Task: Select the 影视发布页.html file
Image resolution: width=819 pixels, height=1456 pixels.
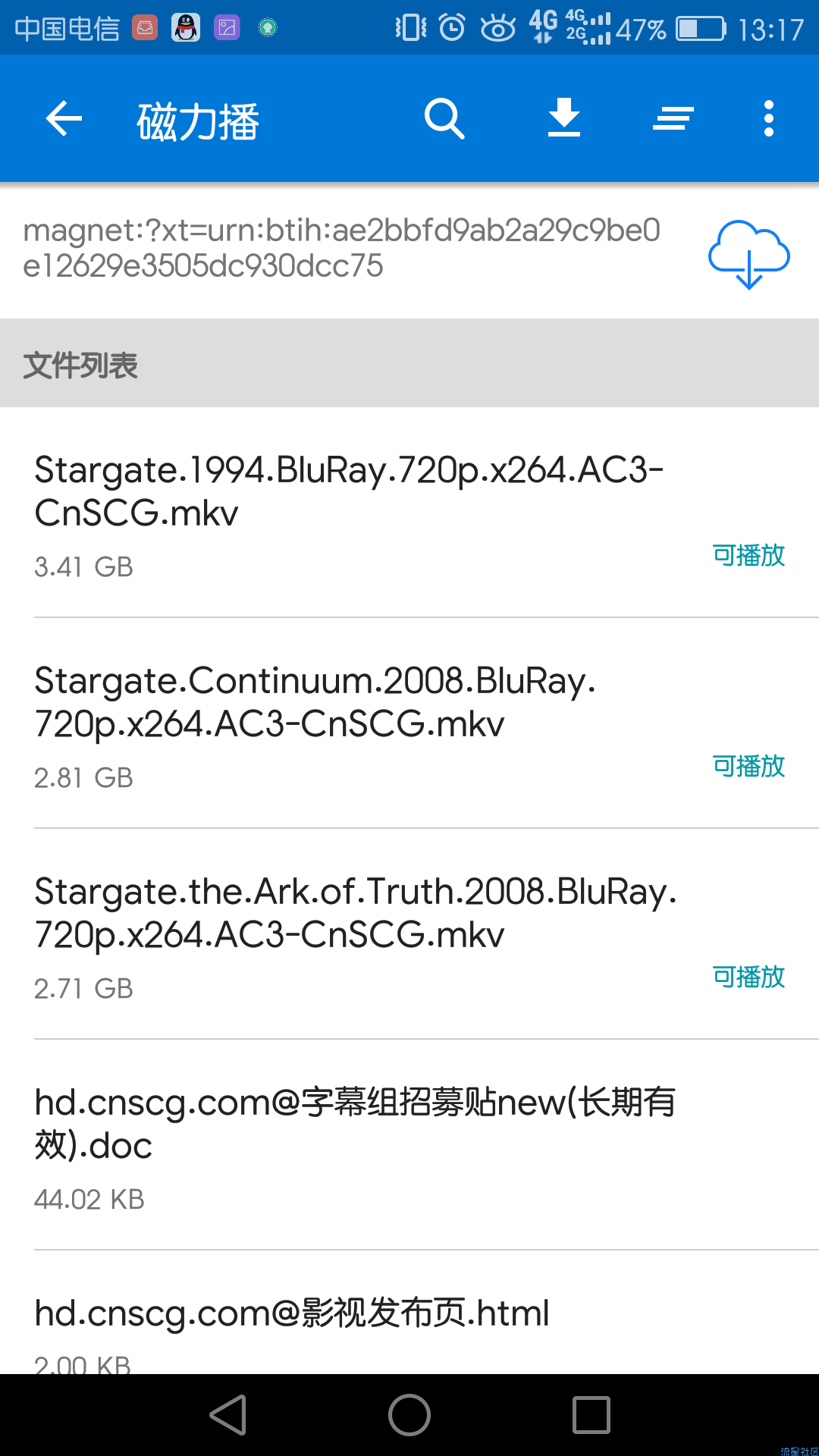Action: [x=409, y=1313]
